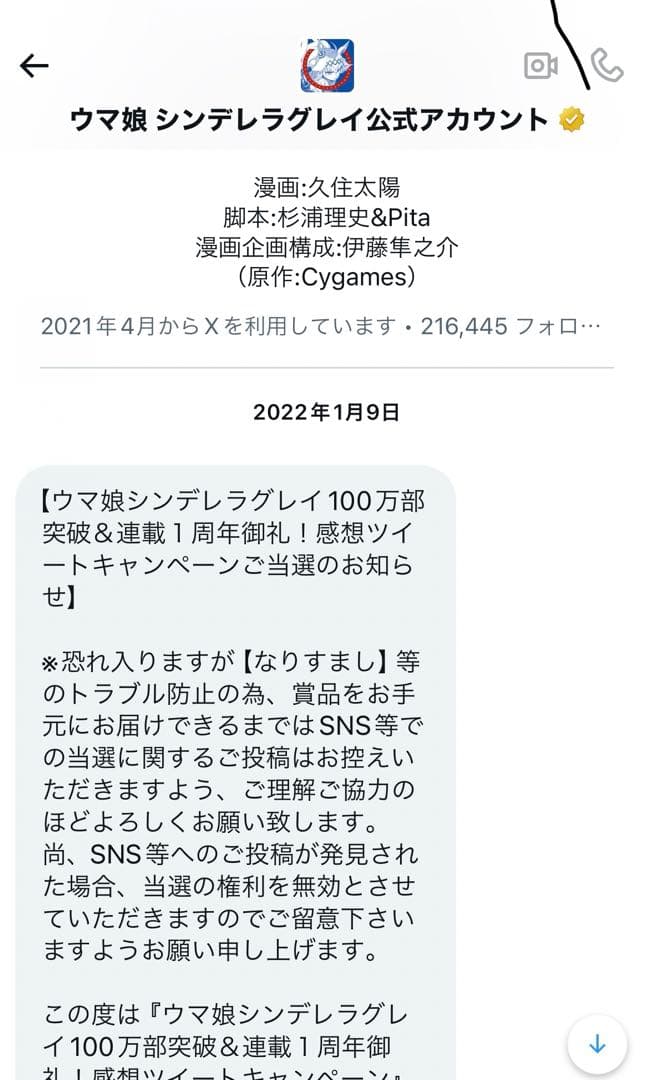This screenshot has height=1080, width=647.
Task: Jump to latest messages with down arrow
Action: click(x=597, y=1045)
